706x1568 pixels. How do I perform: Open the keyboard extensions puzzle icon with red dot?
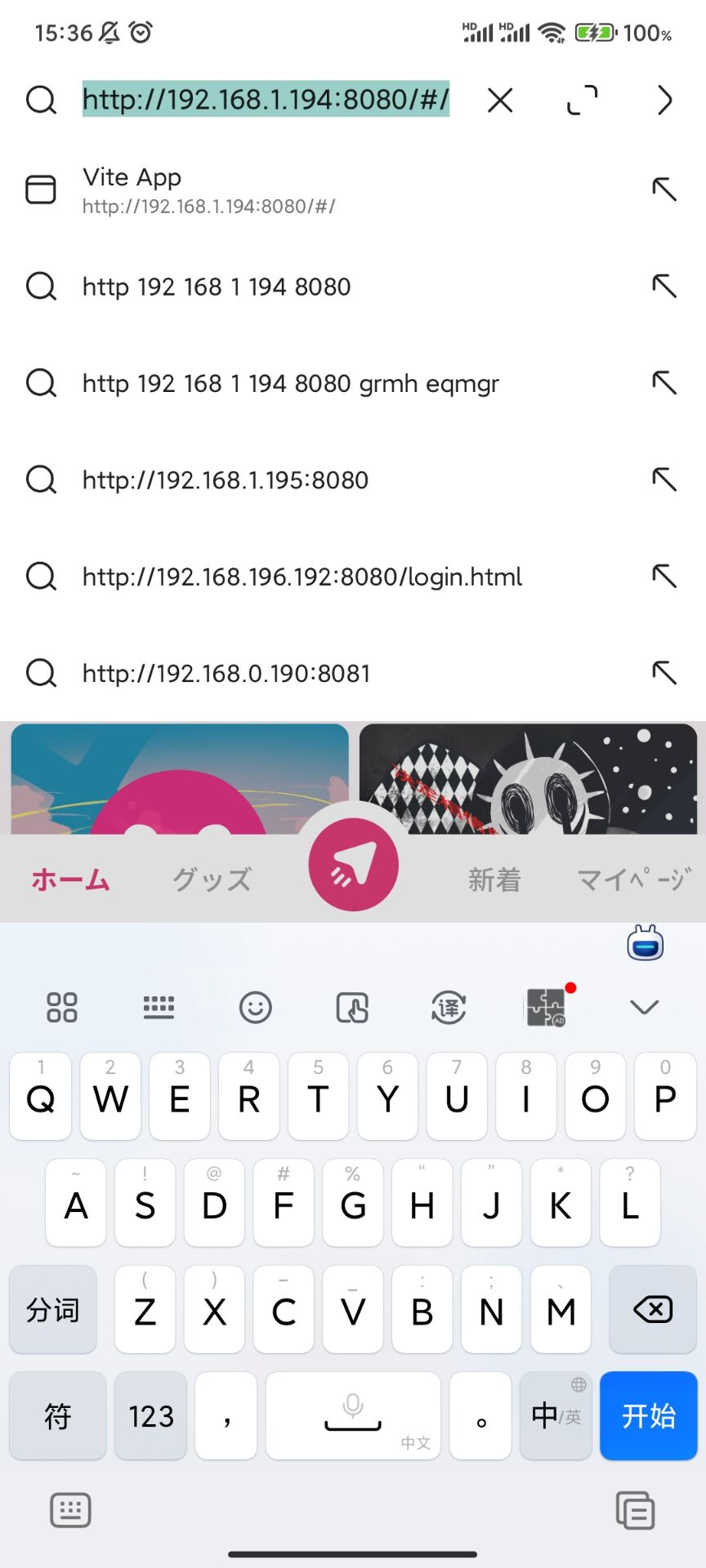546,1007
